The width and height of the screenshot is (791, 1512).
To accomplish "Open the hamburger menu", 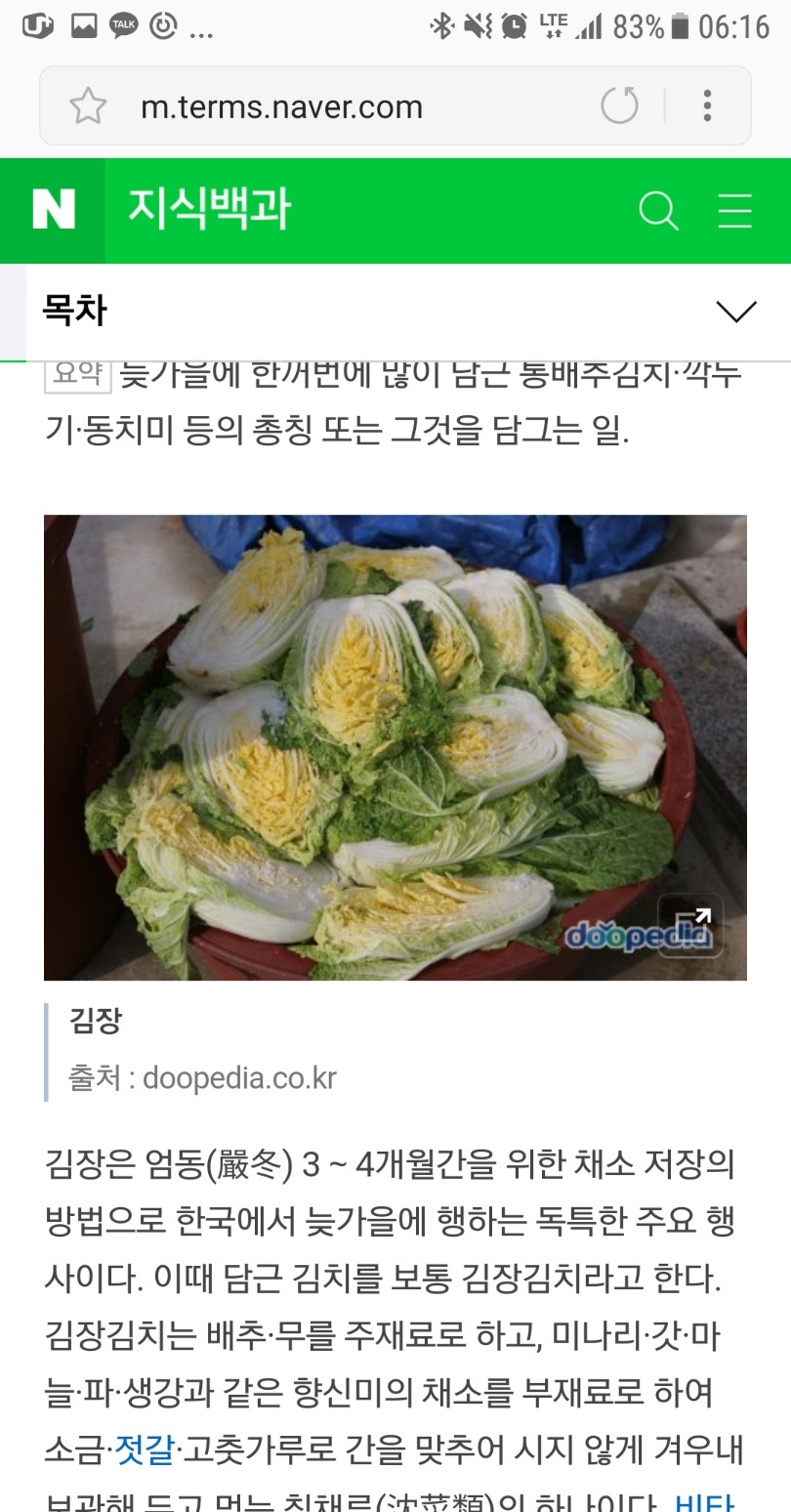I will click(x=734, y=210).
